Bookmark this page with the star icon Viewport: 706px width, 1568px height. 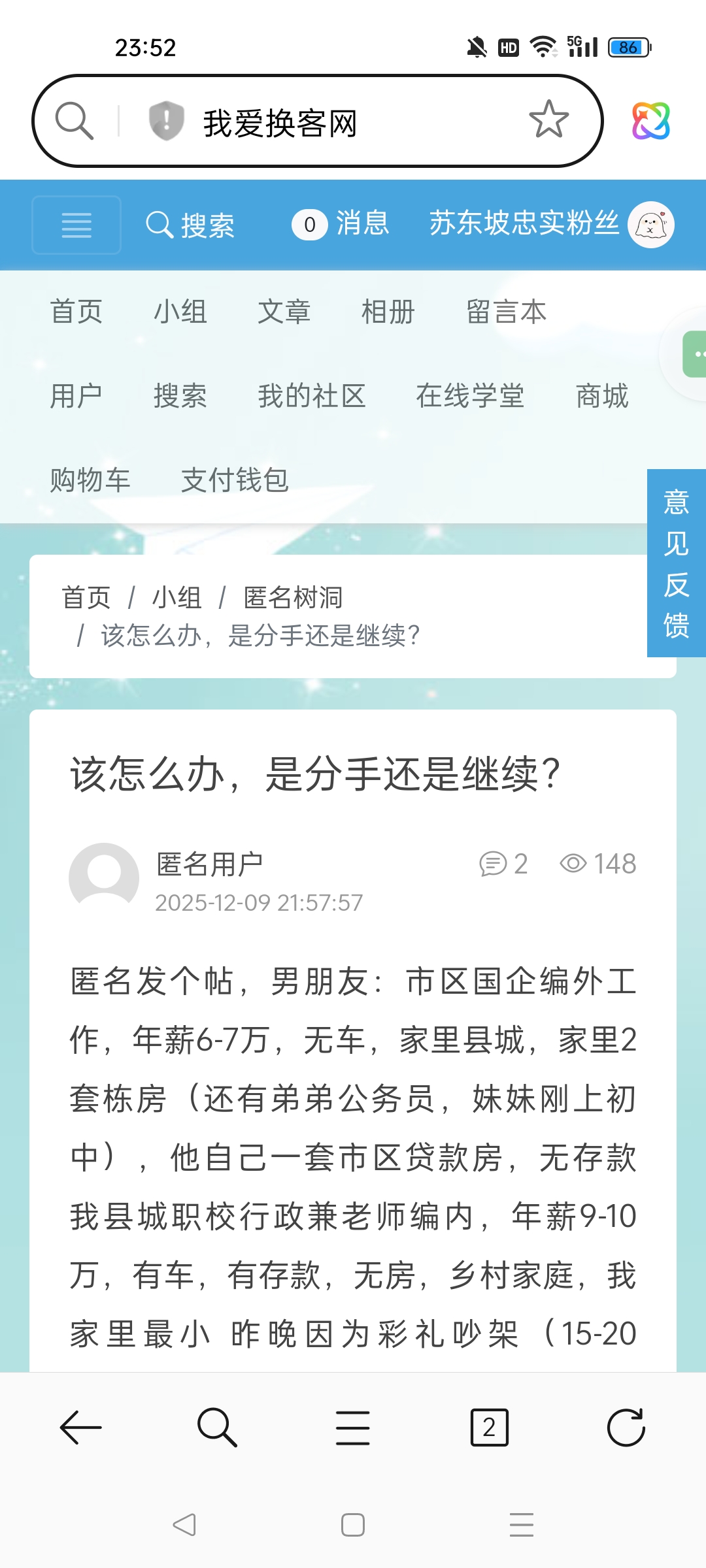coord(548,120)
